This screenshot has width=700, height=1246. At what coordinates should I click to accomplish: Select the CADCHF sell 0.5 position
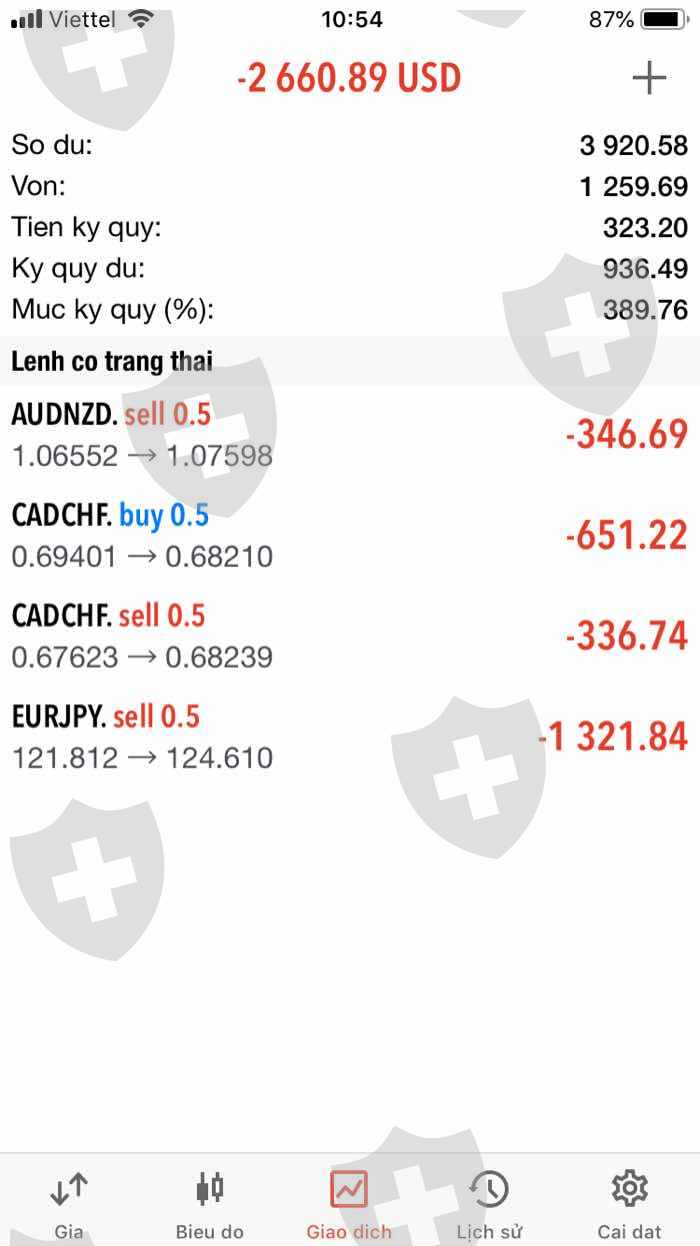[x=350, y=636]
